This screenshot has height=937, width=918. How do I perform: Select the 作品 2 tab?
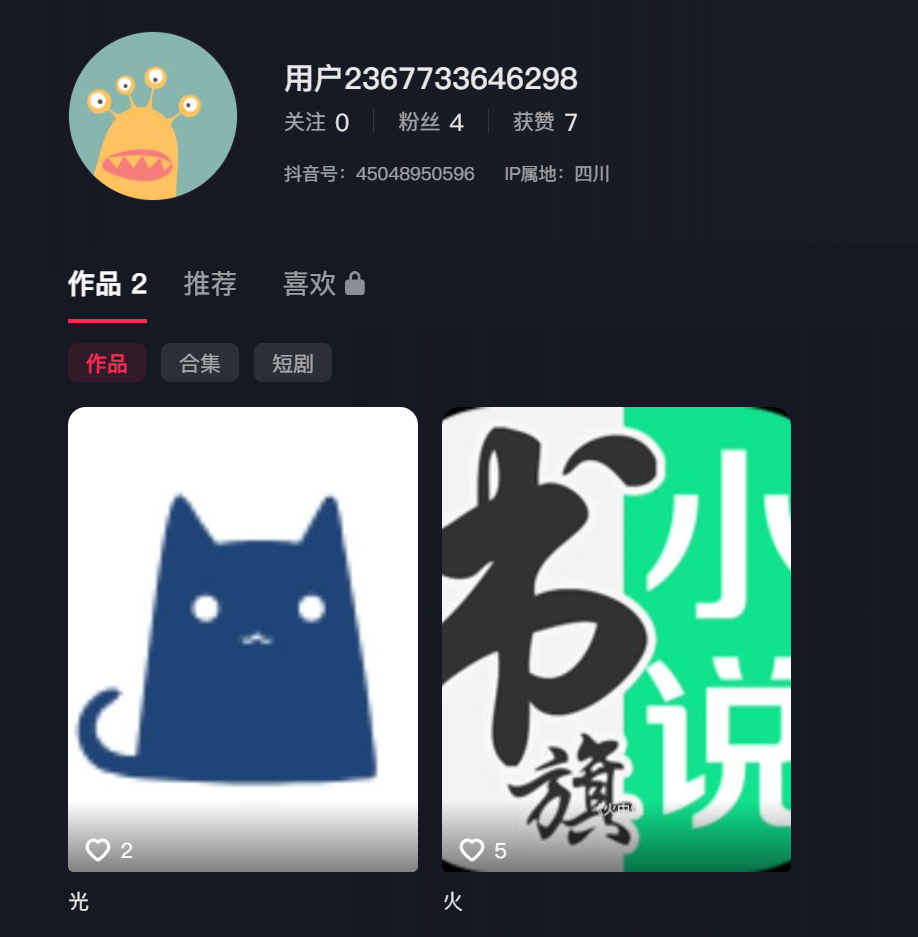107,284
